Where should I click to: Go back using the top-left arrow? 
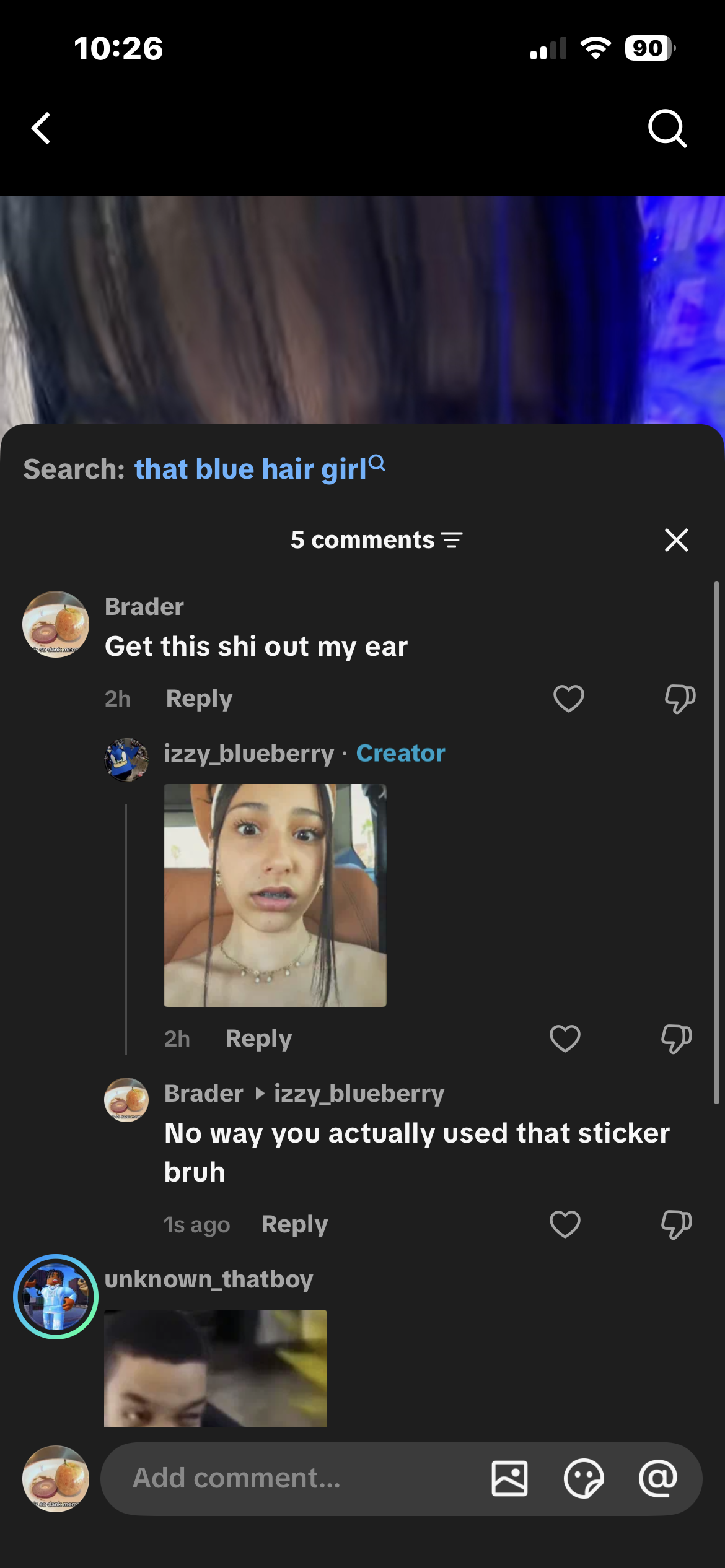tap(41, 129)
